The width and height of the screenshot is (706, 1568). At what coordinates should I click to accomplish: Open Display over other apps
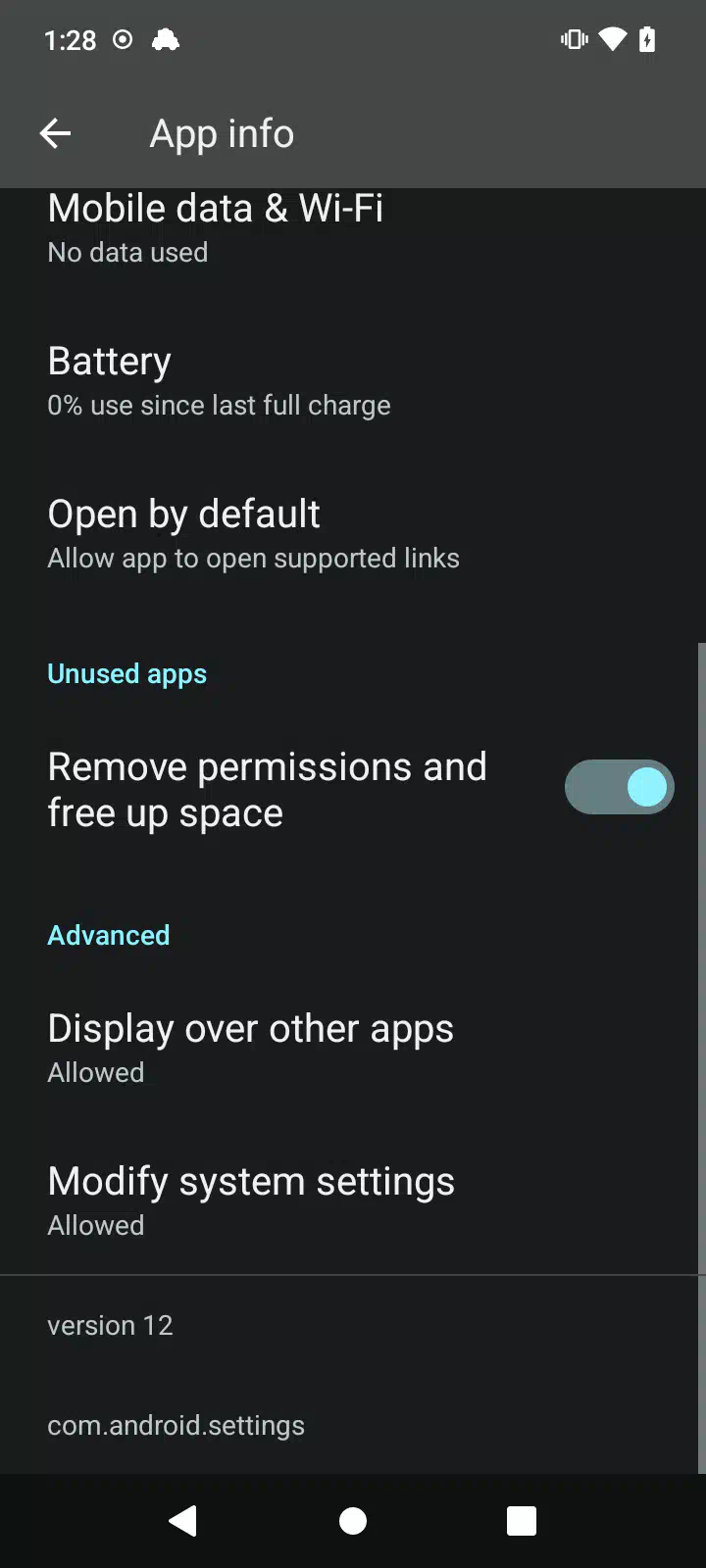click(353, 1049)
